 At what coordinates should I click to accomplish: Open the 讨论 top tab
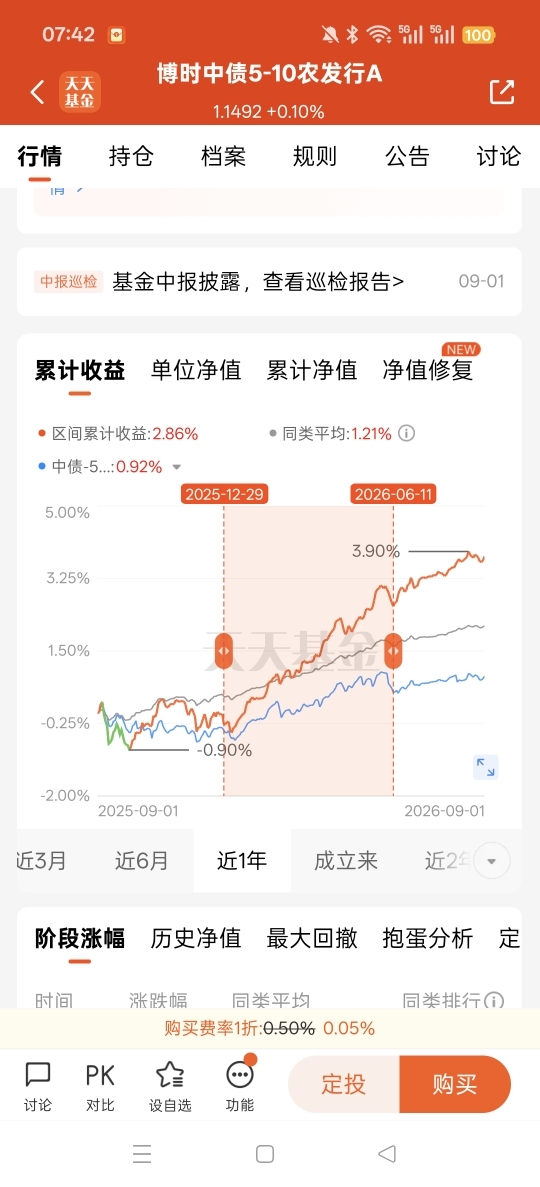click(498, 157)
